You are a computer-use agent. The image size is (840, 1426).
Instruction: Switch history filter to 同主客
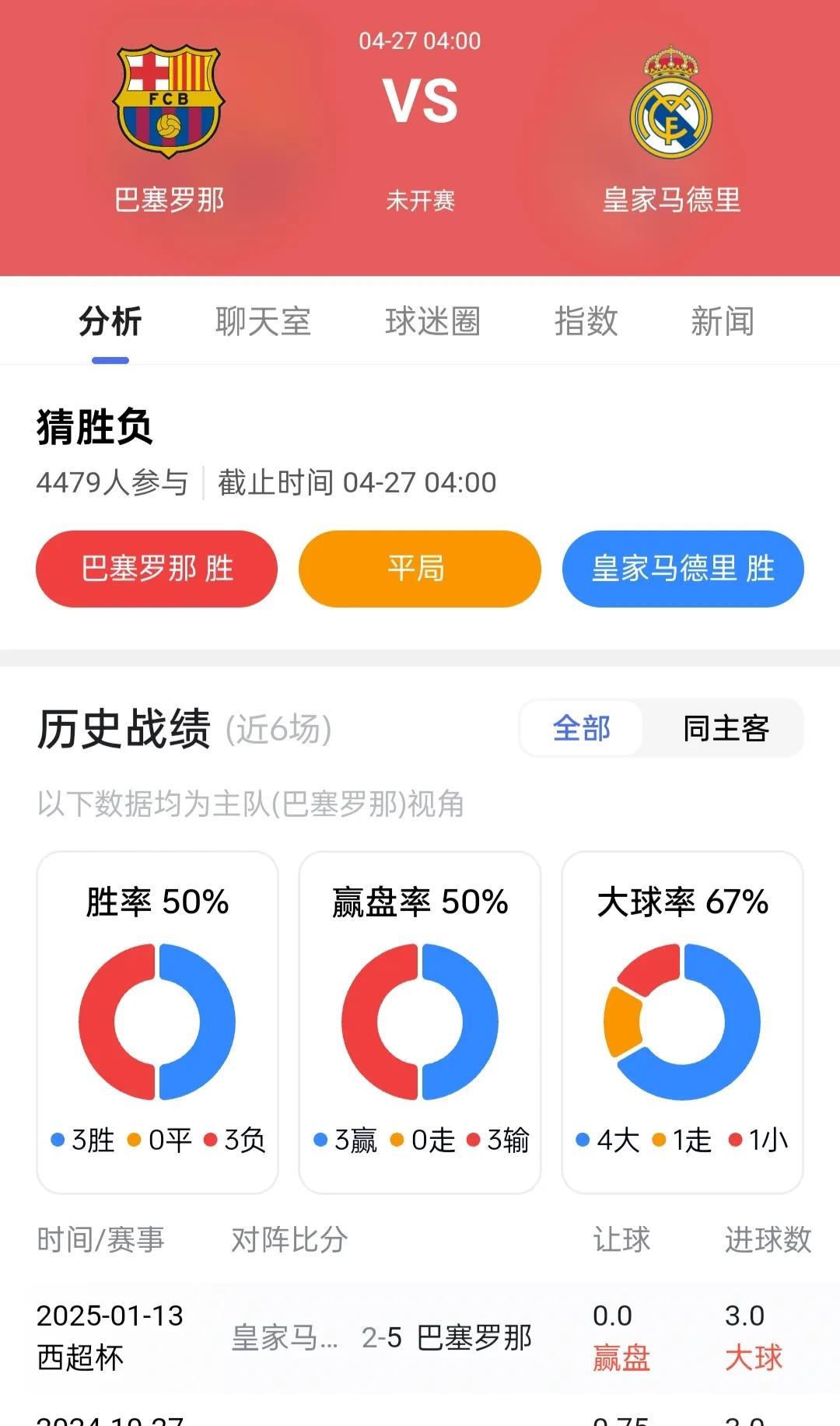click(726, 729)
